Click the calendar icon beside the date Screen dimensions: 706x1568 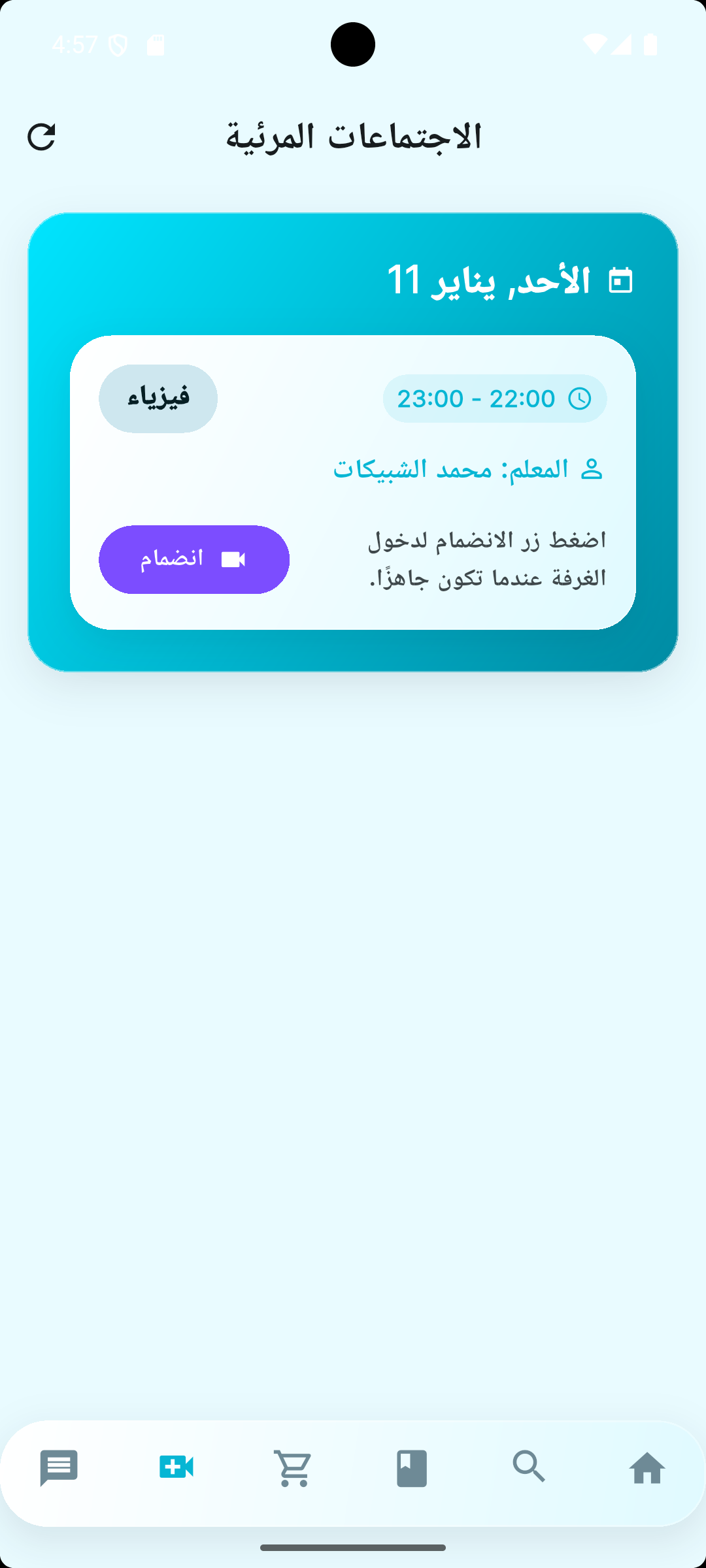click(x=621, y=281)
